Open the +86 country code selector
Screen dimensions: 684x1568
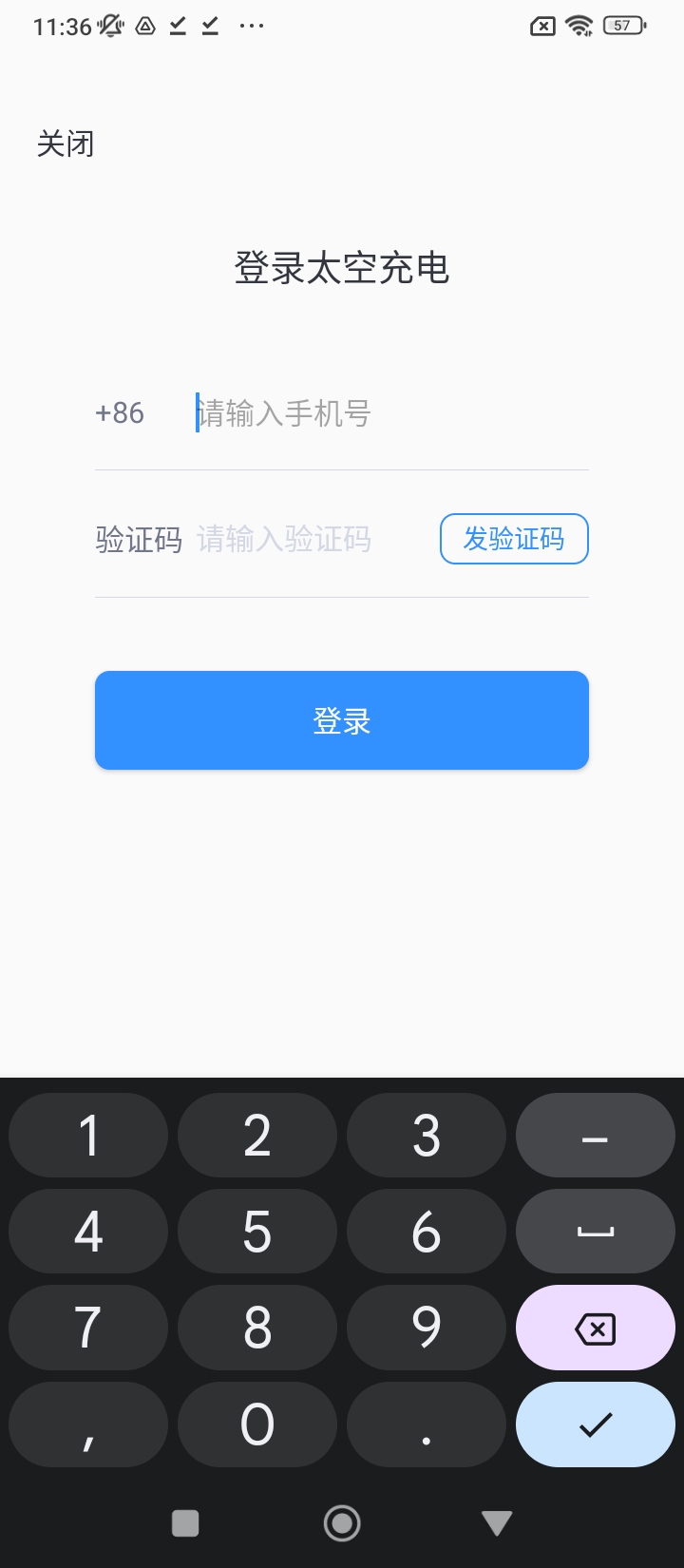120,413
